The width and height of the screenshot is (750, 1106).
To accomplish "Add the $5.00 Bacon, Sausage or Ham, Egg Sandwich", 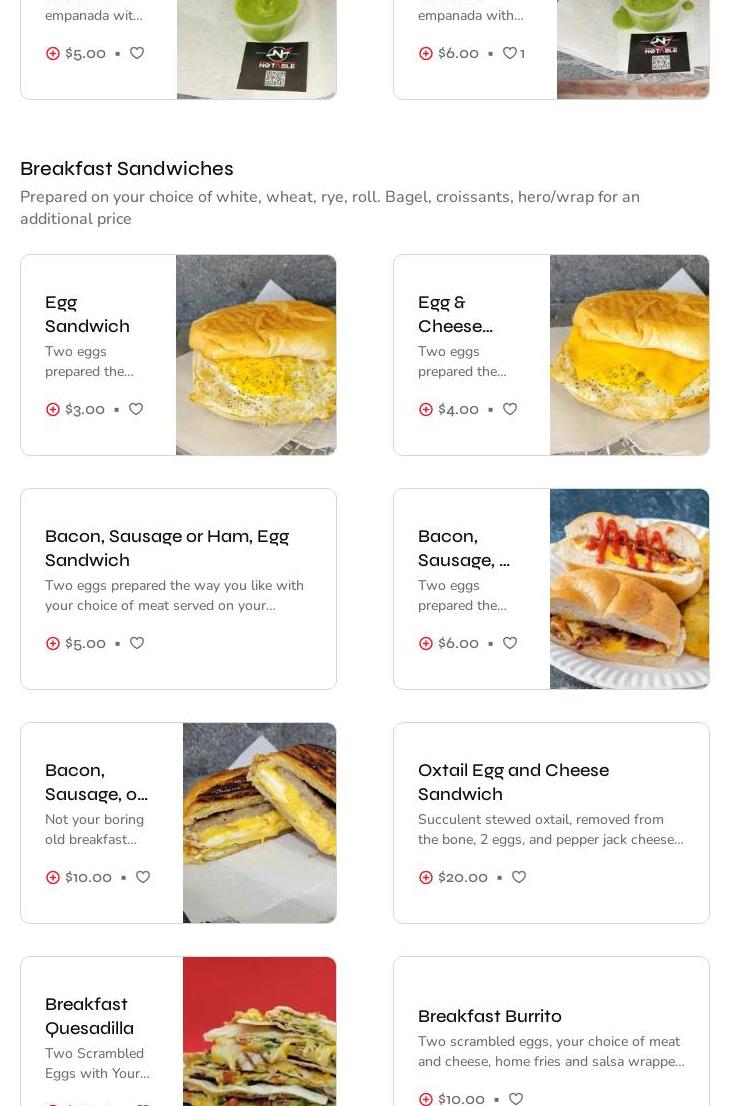I will tap(53, 643).
